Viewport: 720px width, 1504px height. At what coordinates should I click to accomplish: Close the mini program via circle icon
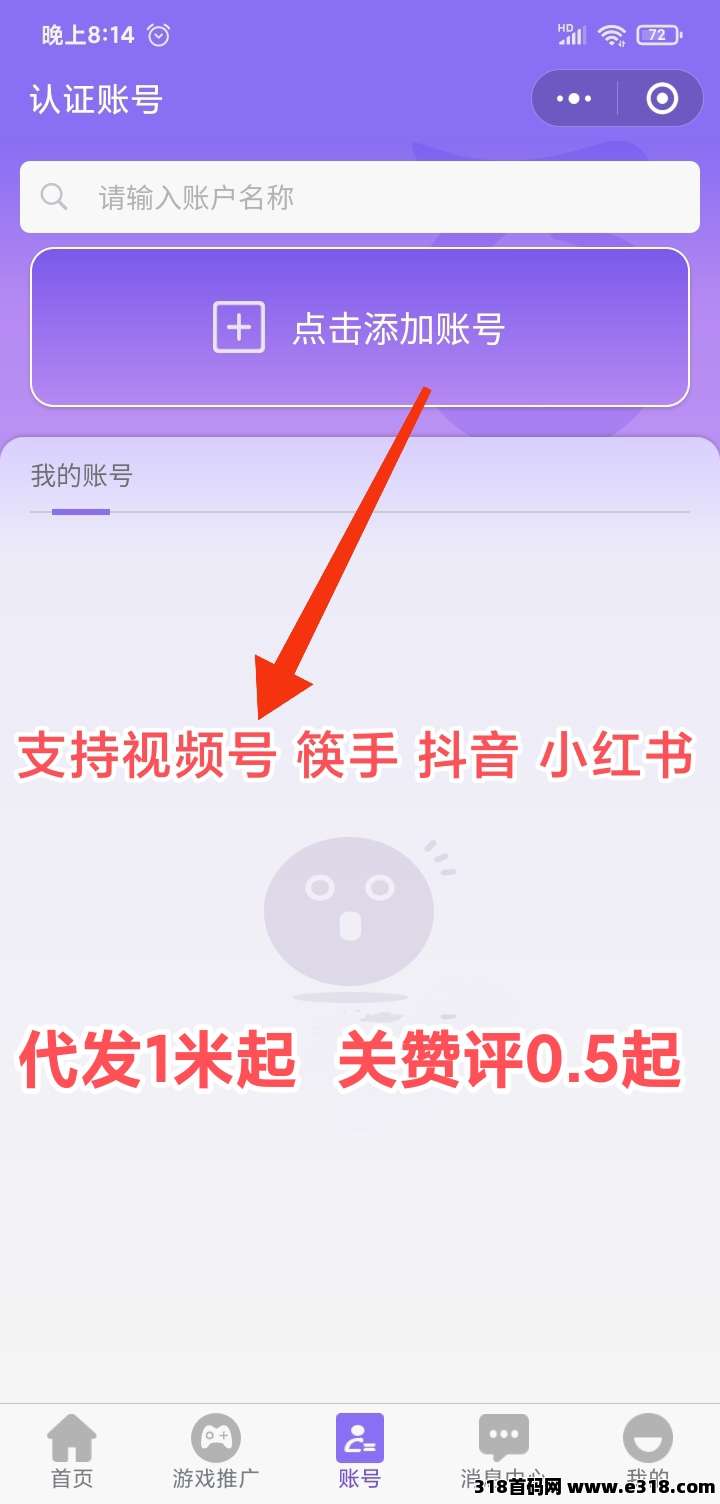click(x=662, y=98)
